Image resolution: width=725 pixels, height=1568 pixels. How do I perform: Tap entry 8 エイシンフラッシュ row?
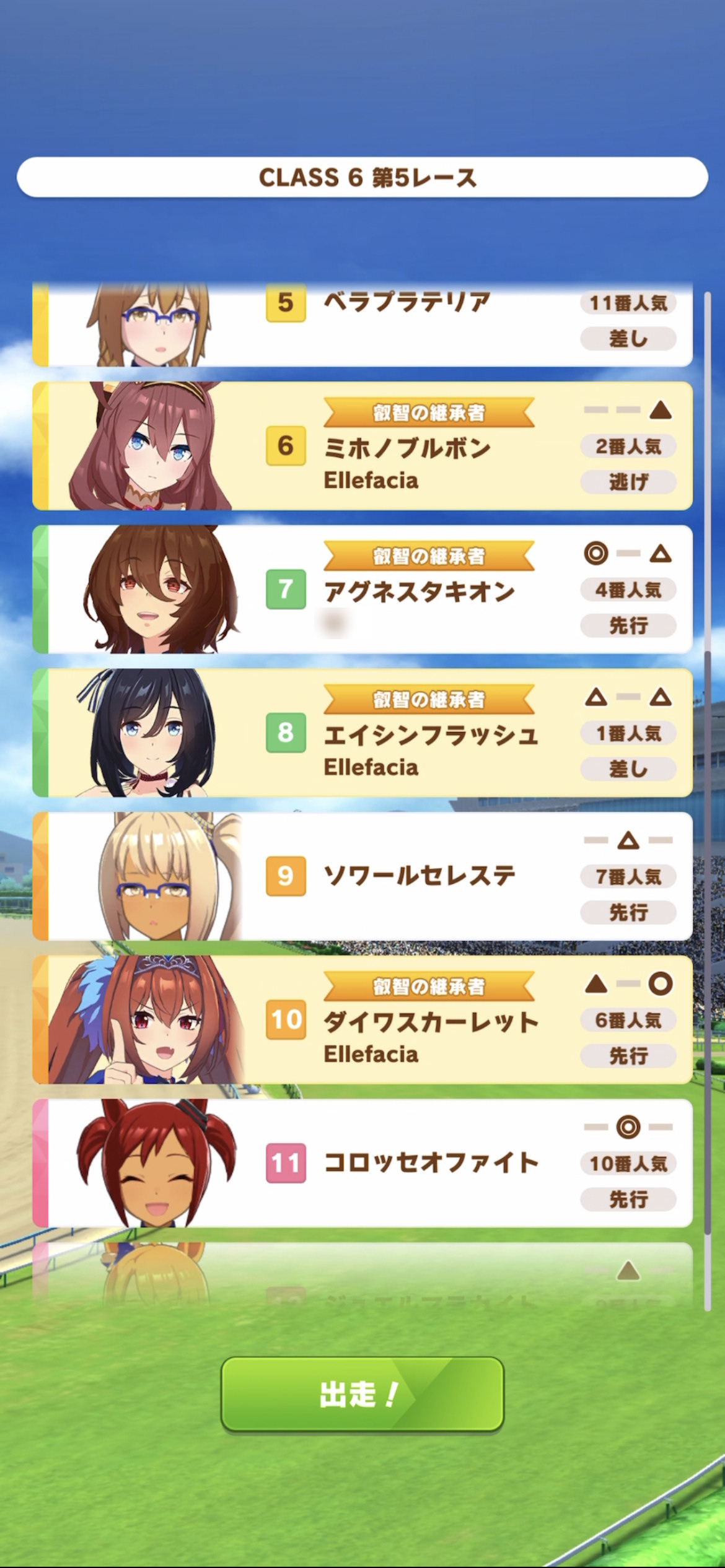pos(362,733)
